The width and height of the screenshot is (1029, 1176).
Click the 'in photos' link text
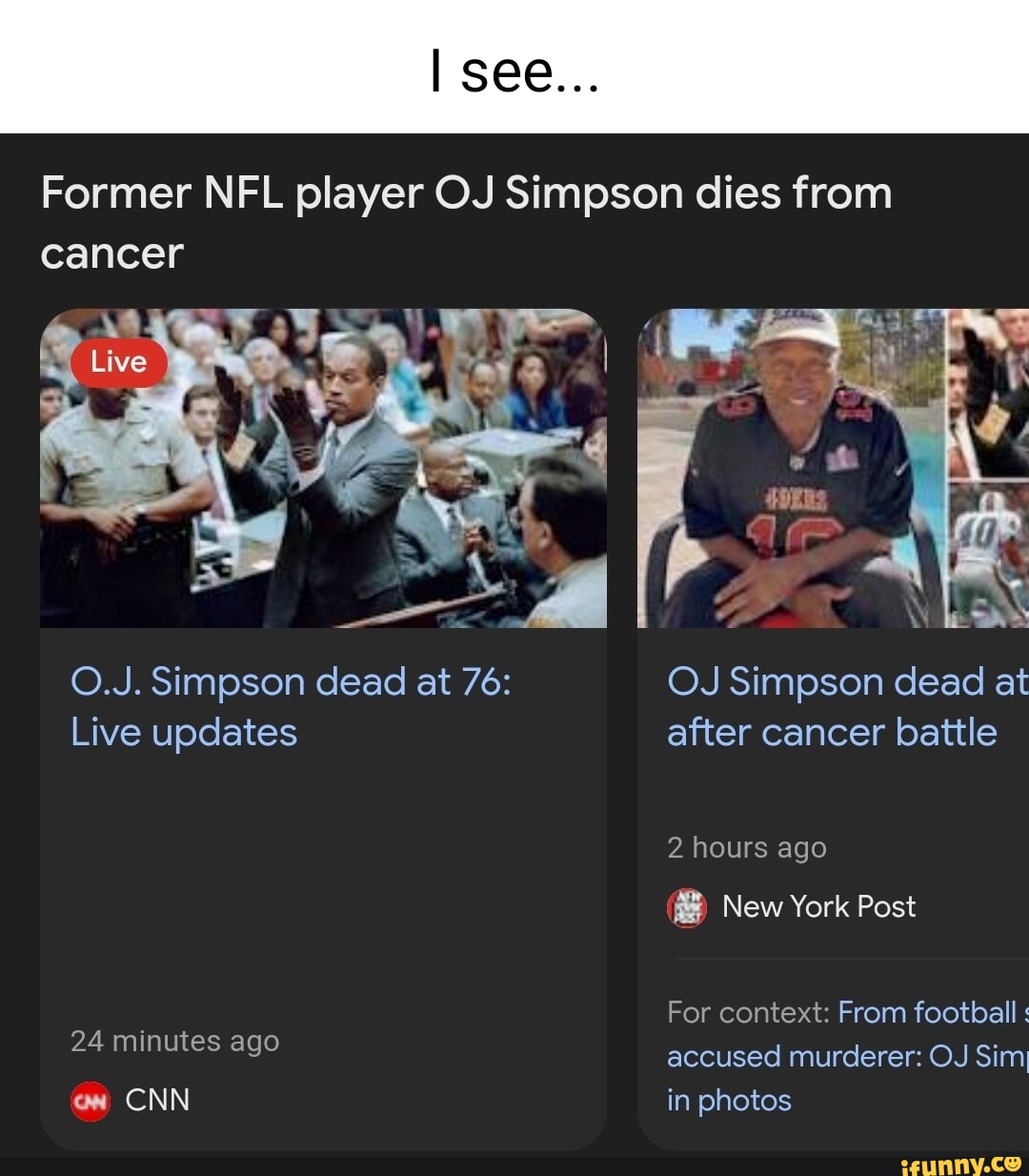coord(730,1101)
